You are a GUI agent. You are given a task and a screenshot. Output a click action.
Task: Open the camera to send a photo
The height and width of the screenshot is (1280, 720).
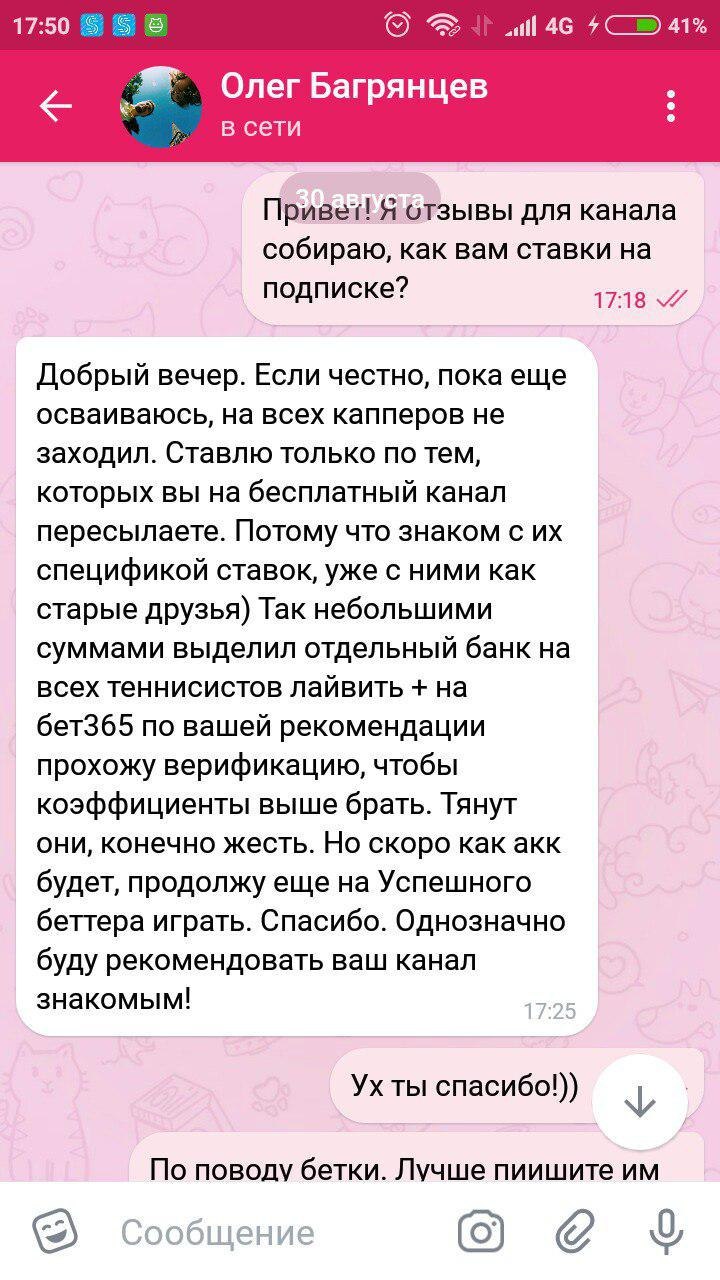(481, 1232)
